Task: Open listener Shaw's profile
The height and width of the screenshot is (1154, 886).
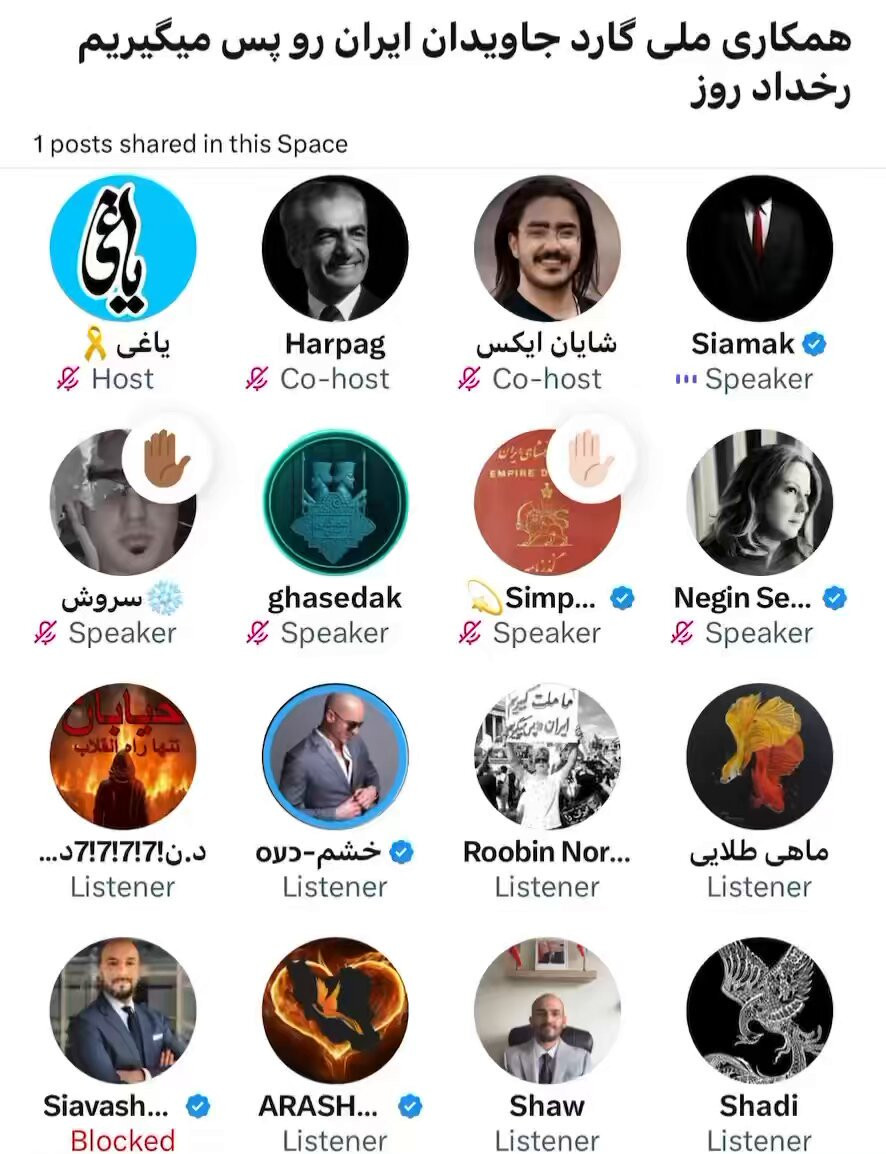Action: (547, 1010)
